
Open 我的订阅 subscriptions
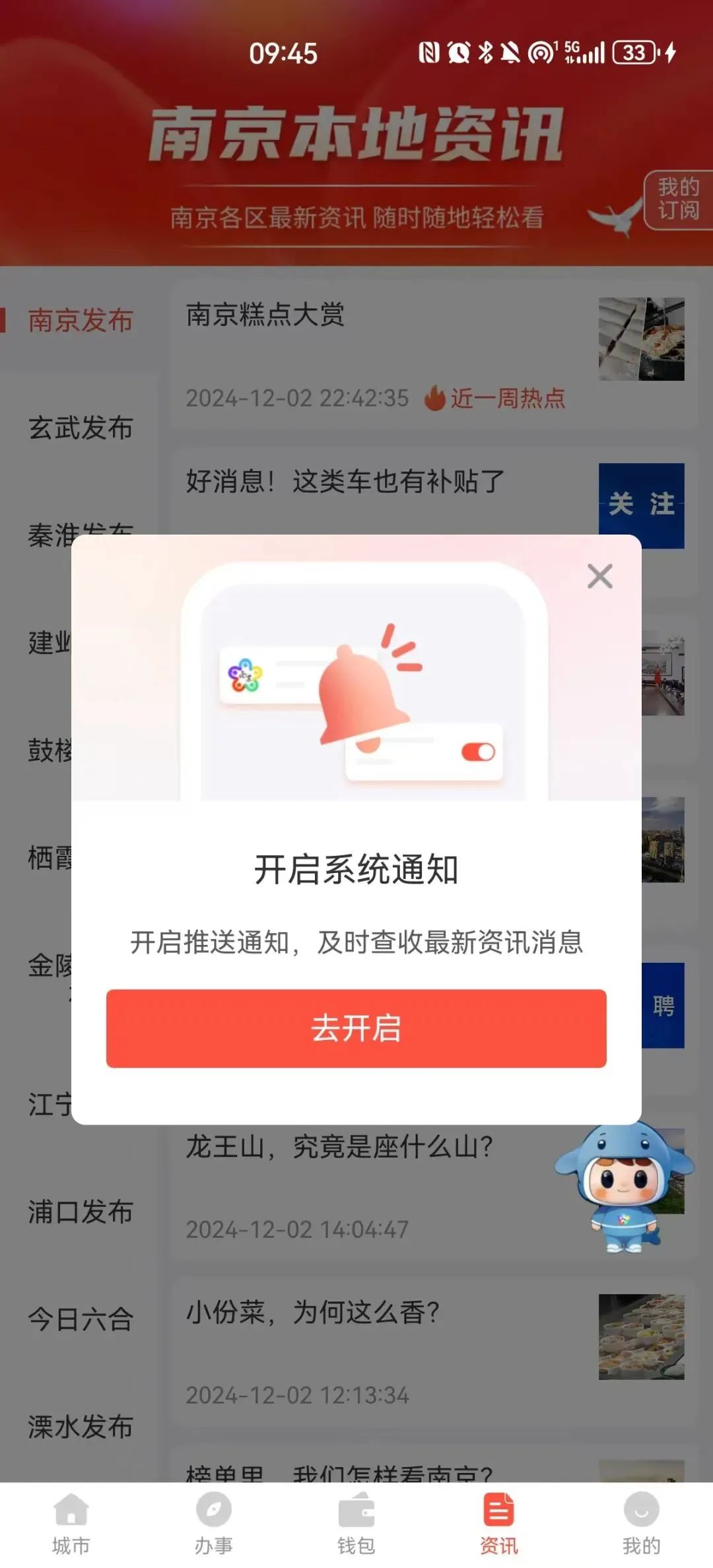678,199
